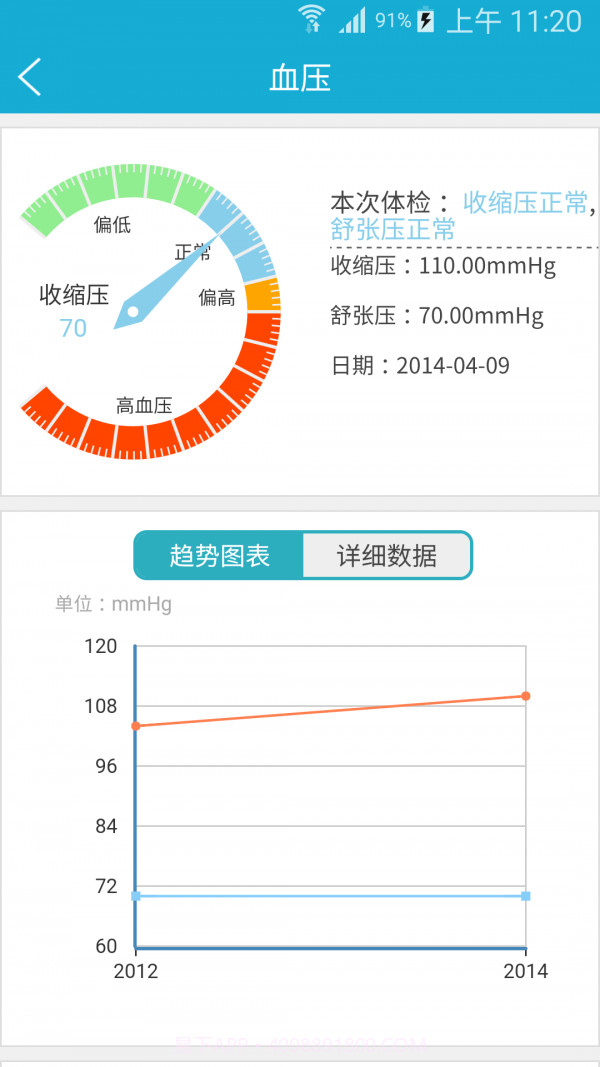Select the 趋势图表 tab
The height and width of the screenshot is (1067, 600).
tap(220, 556)
